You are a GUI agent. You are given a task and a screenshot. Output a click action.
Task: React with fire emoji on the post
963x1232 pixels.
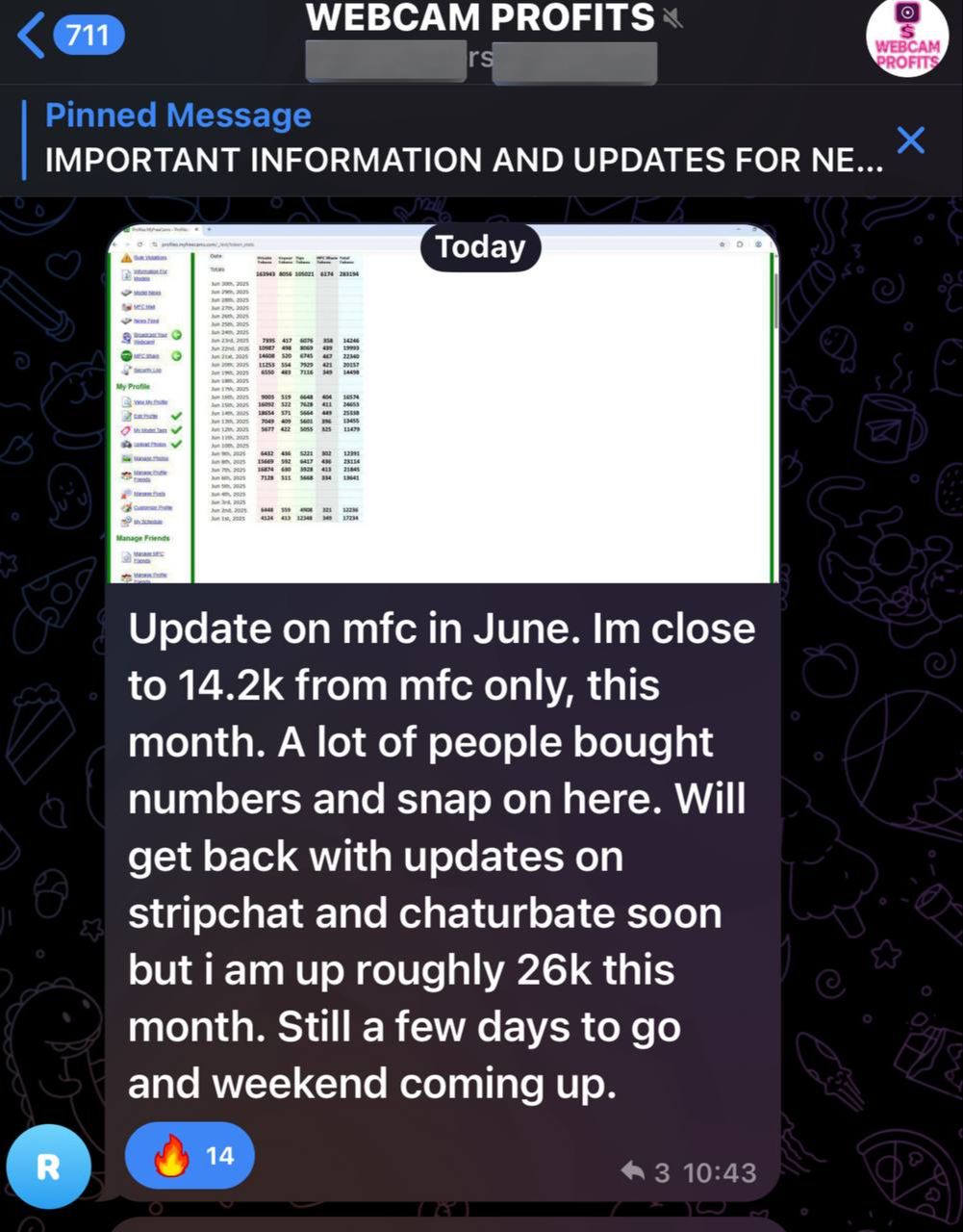tap(190, 1156)
